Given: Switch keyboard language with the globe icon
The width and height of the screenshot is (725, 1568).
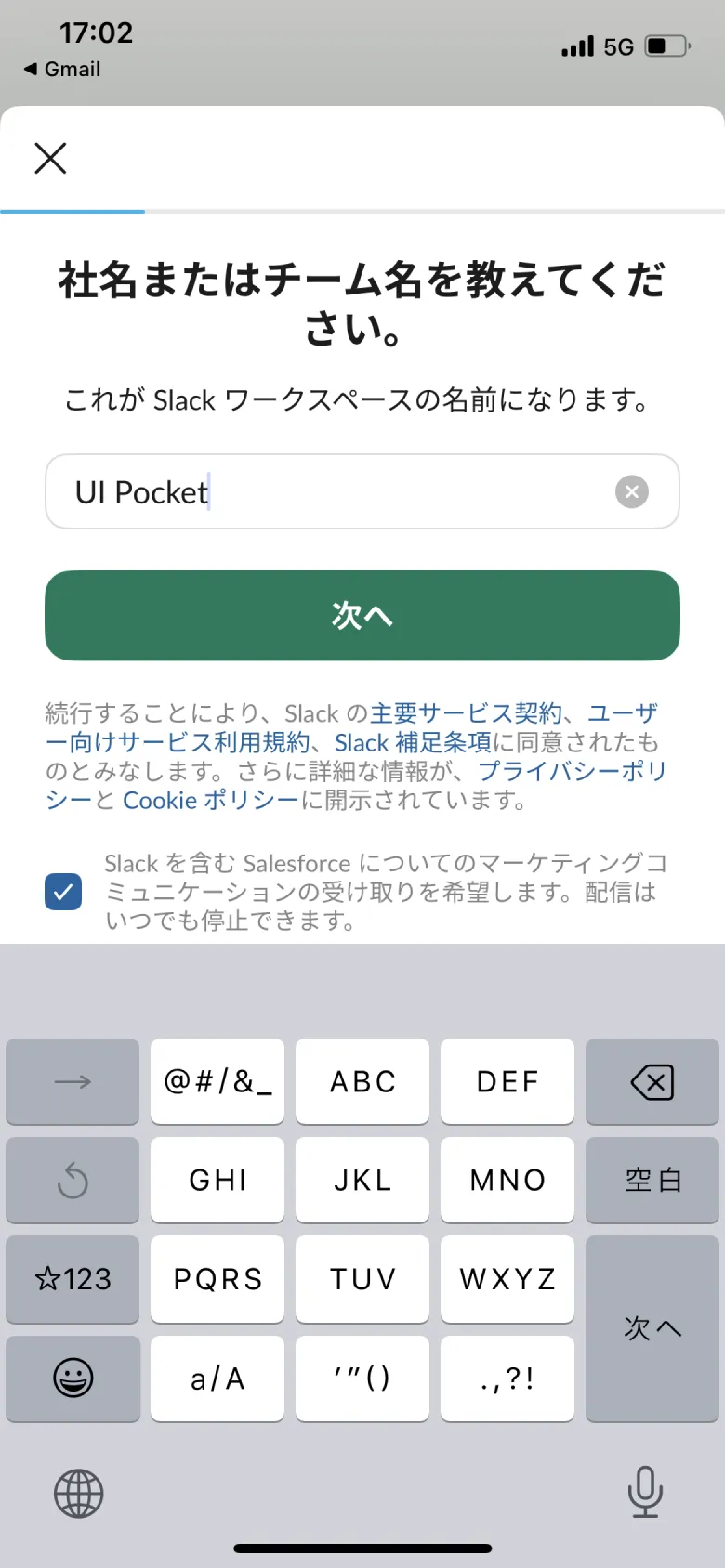Looking at the screenshot, I should 80,1493.
